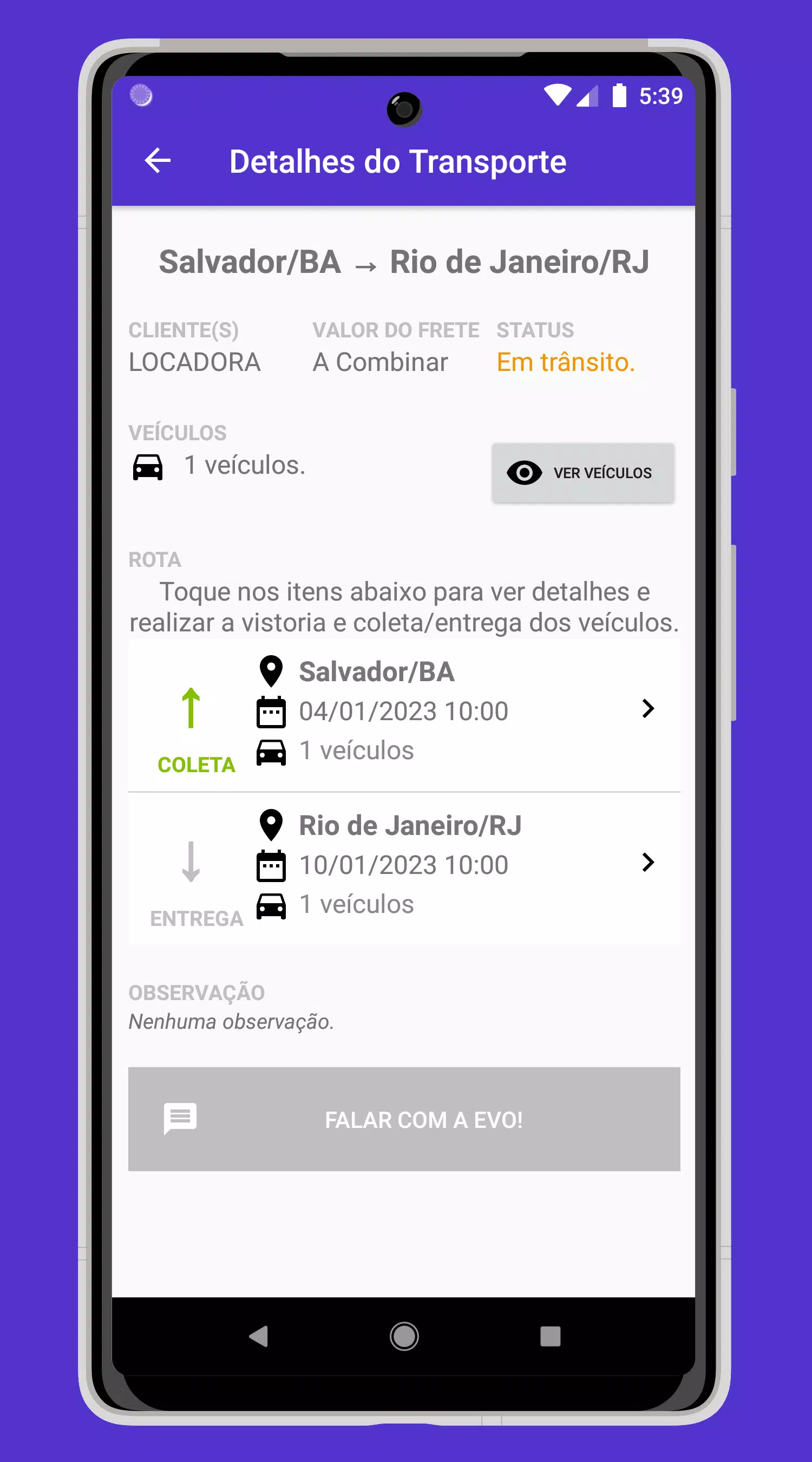
Task: Tap the back arrow in the purple header
Action: coord(158,162)
